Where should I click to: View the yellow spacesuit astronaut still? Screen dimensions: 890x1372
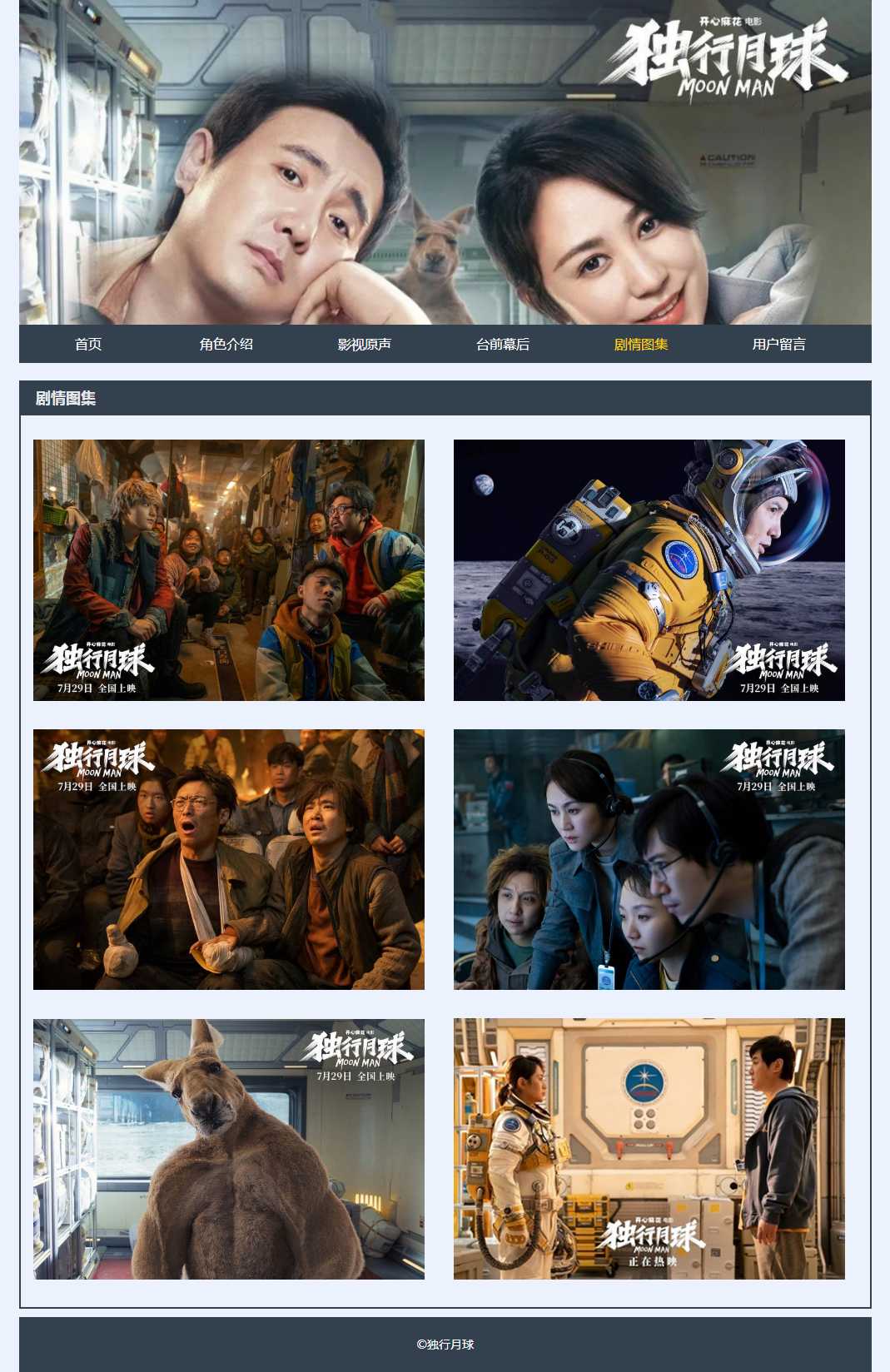649,570
